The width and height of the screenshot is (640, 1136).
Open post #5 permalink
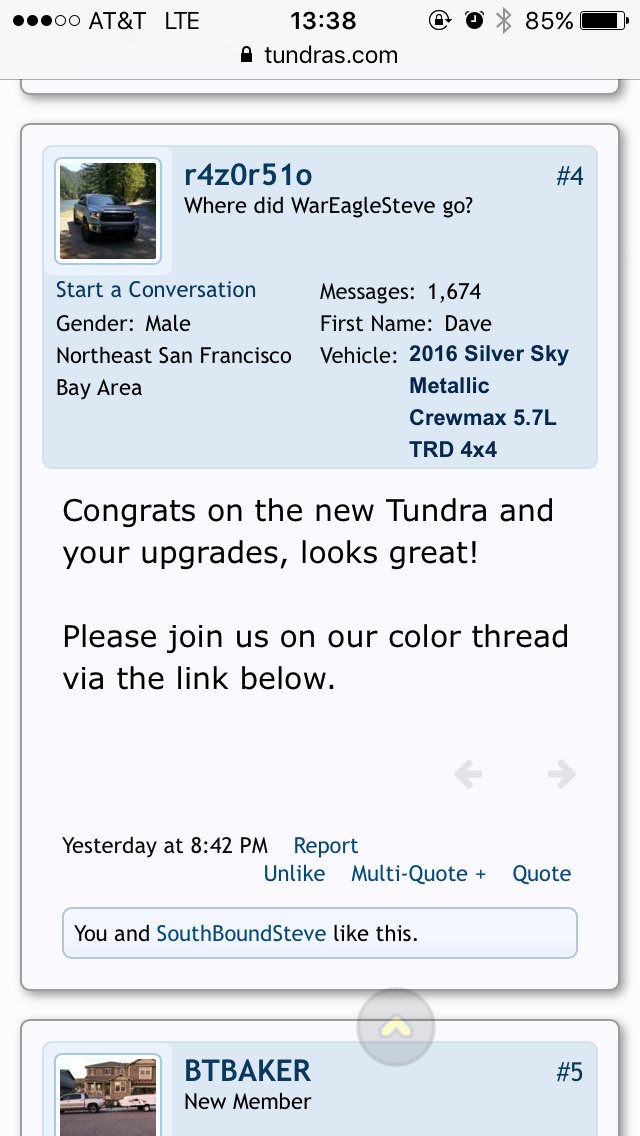[x=569, y=1073]
